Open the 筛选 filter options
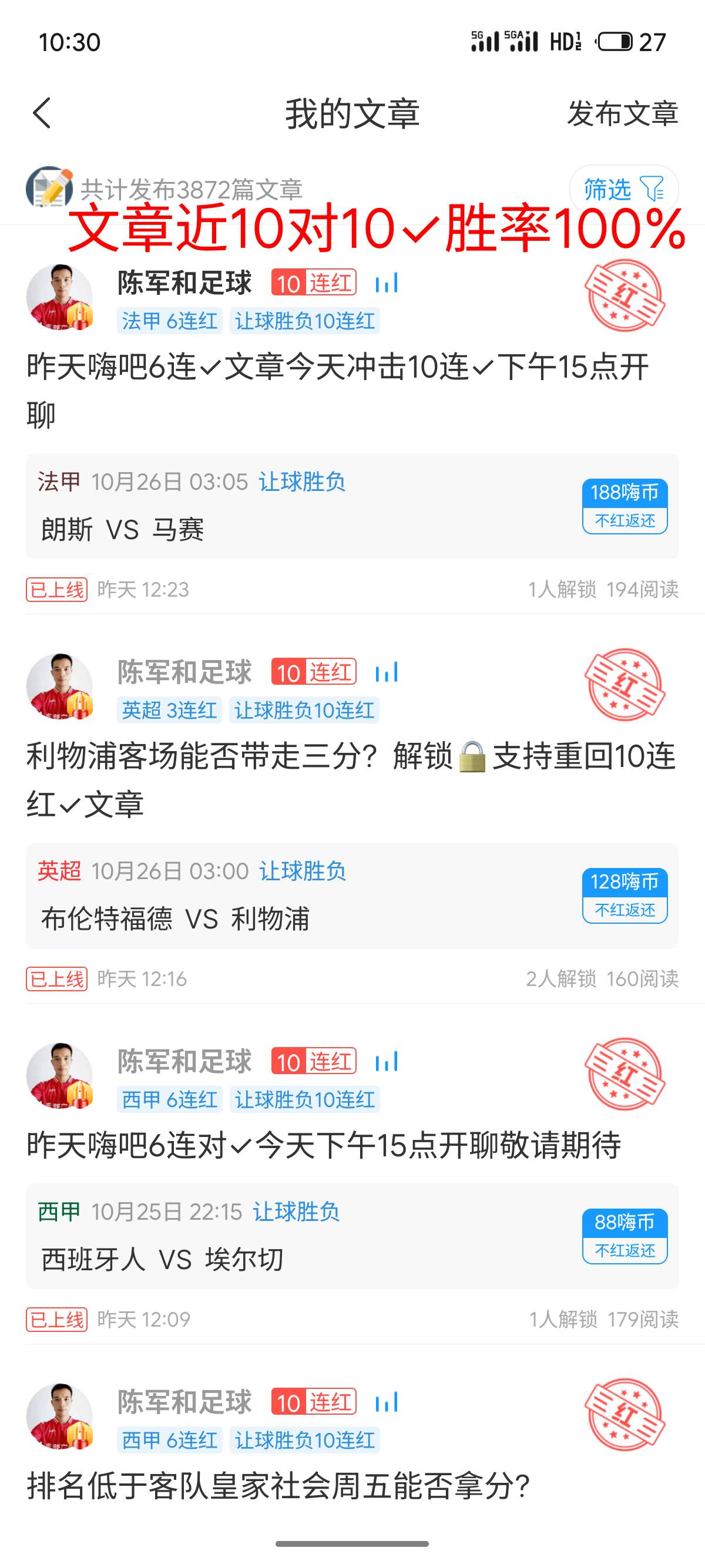This screenshot has height=1568, width=705. coord(623,189)
